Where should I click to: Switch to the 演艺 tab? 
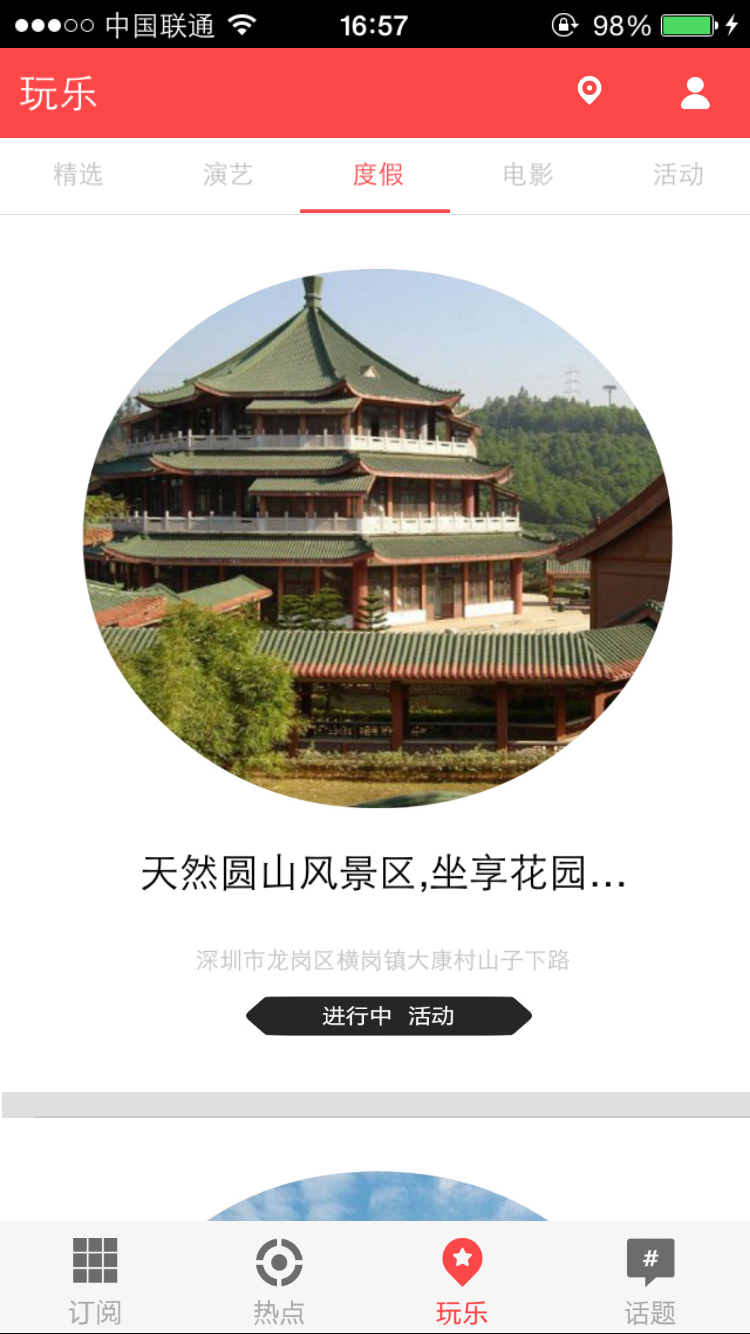228,175
